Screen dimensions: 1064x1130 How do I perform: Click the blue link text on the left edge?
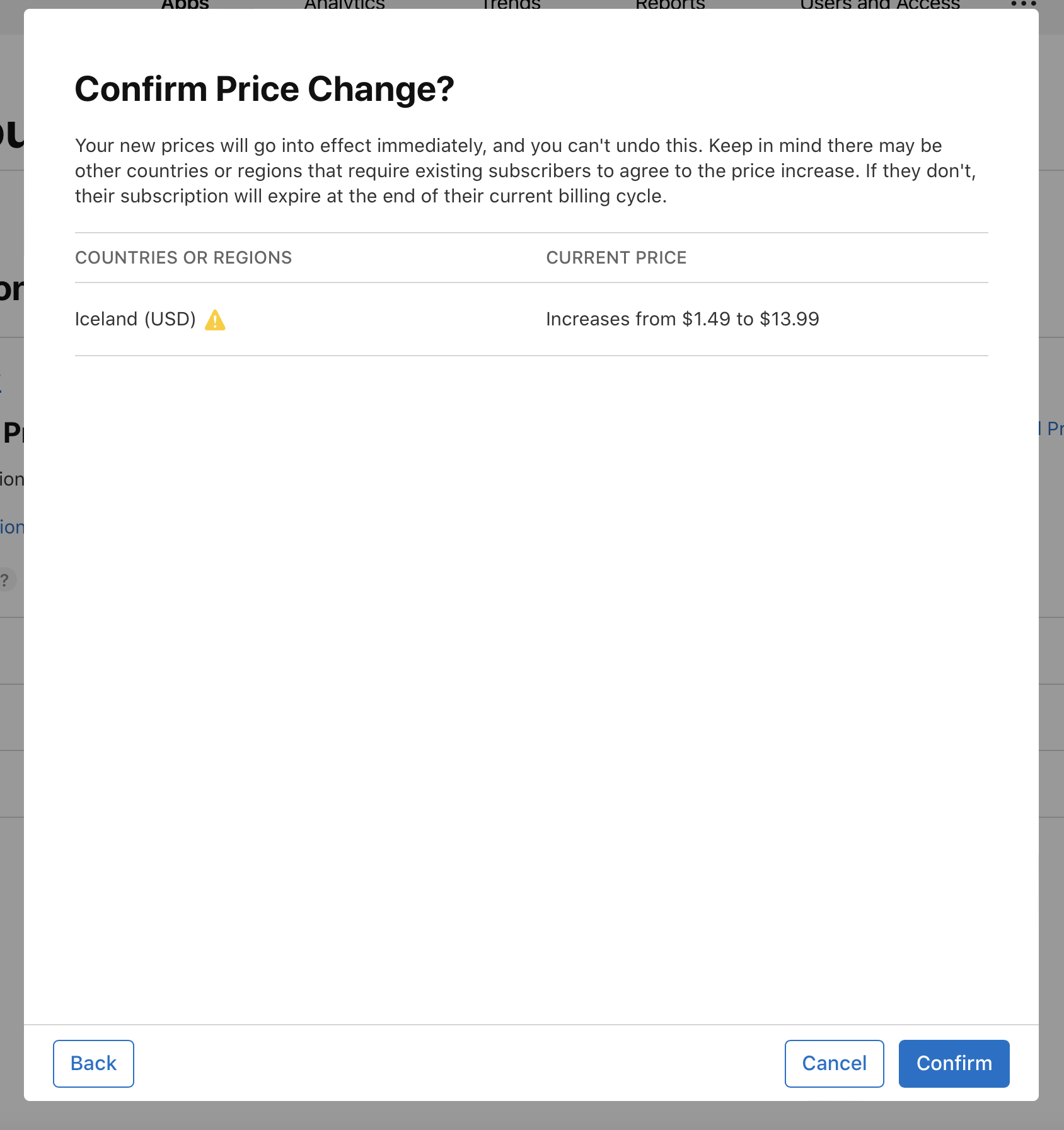[13, 527]
